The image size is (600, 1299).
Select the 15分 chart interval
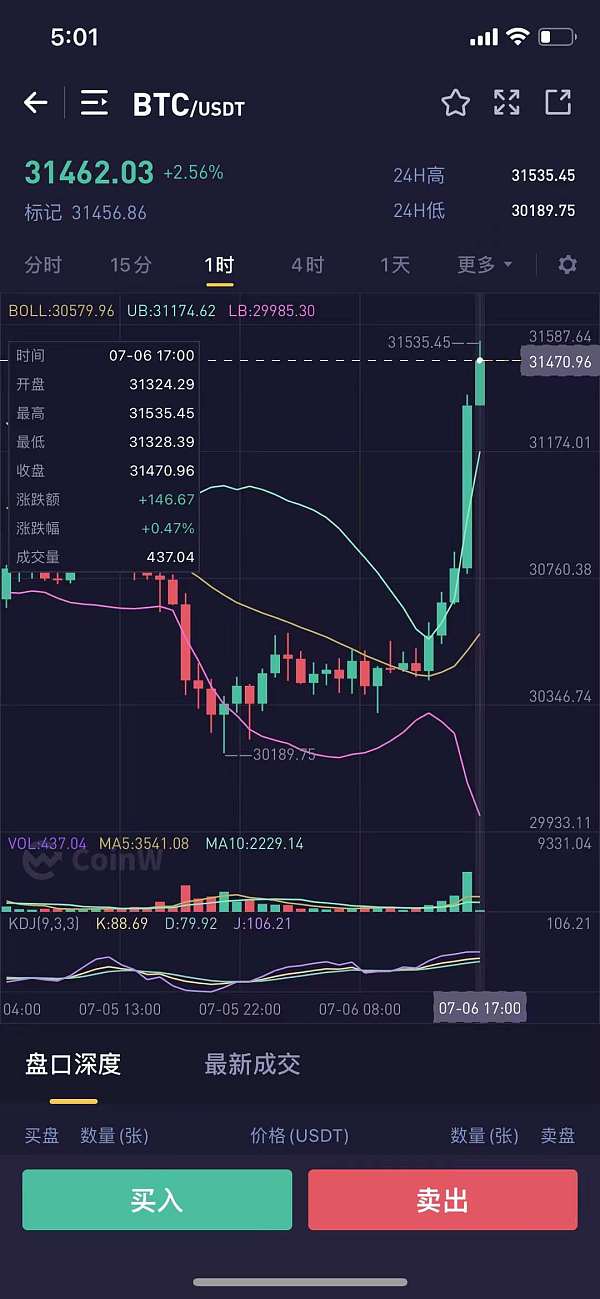pos(131,265)
